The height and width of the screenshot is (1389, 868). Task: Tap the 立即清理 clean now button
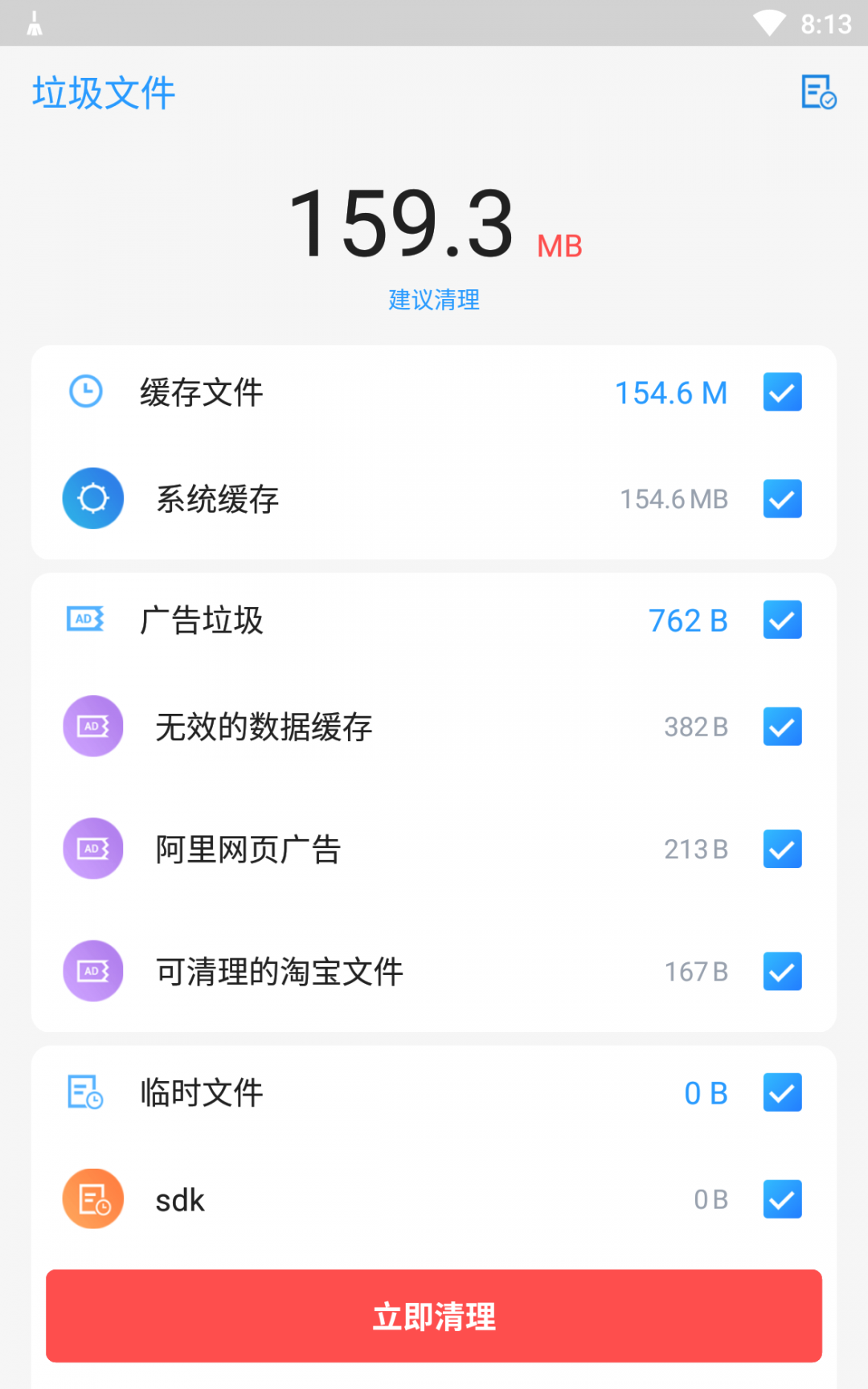pyautogui.click(x=434, y=1316)
